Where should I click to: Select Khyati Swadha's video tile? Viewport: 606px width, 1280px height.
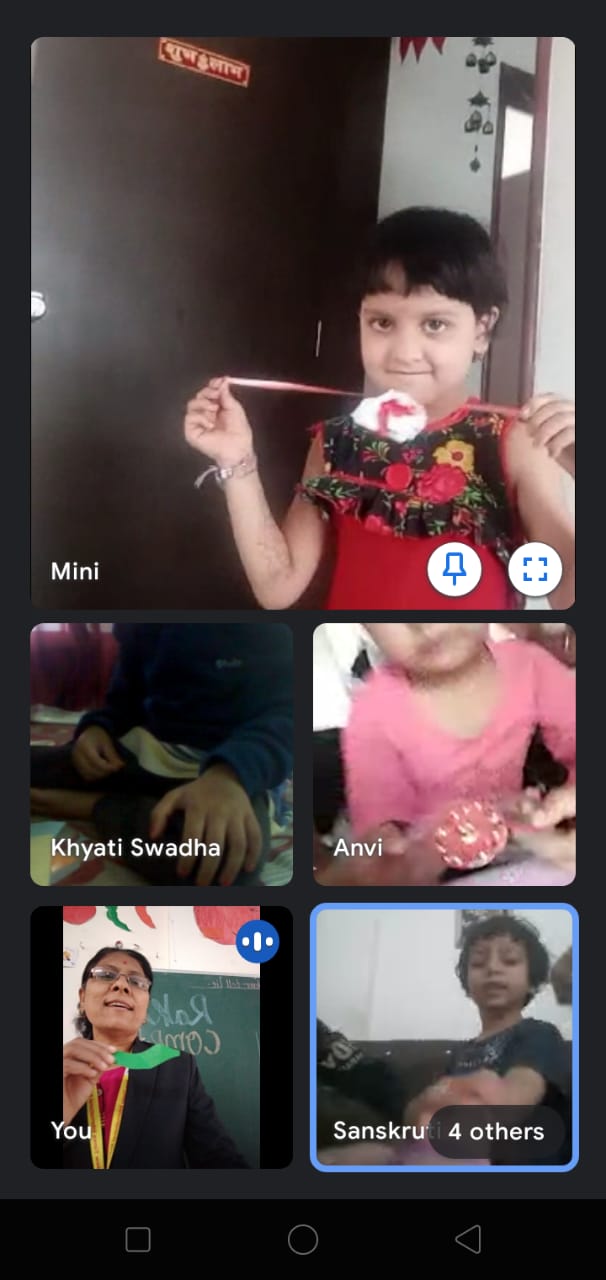[161, 754]
